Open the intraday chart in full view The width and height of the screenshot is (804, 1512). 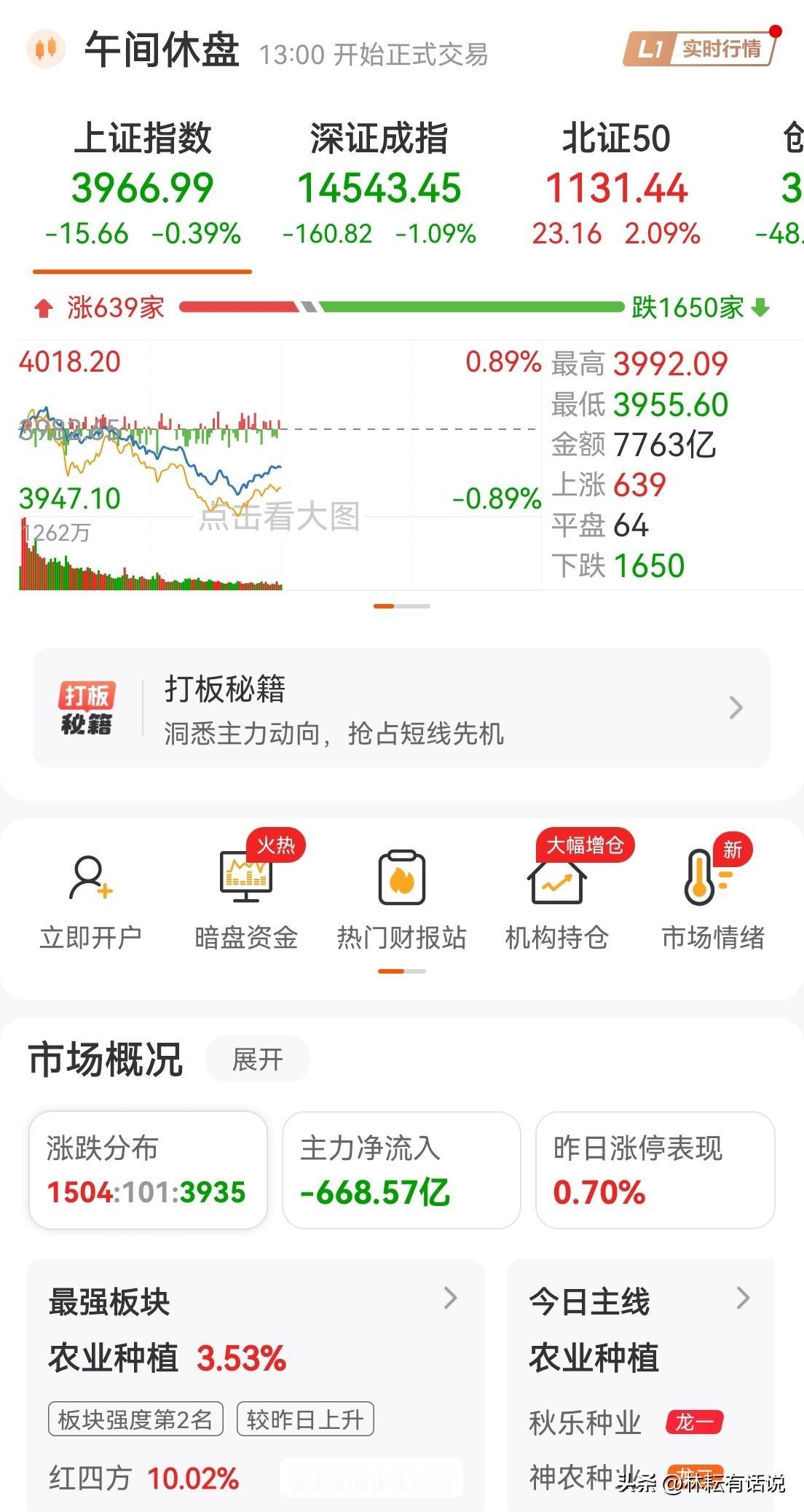[280, 465]
